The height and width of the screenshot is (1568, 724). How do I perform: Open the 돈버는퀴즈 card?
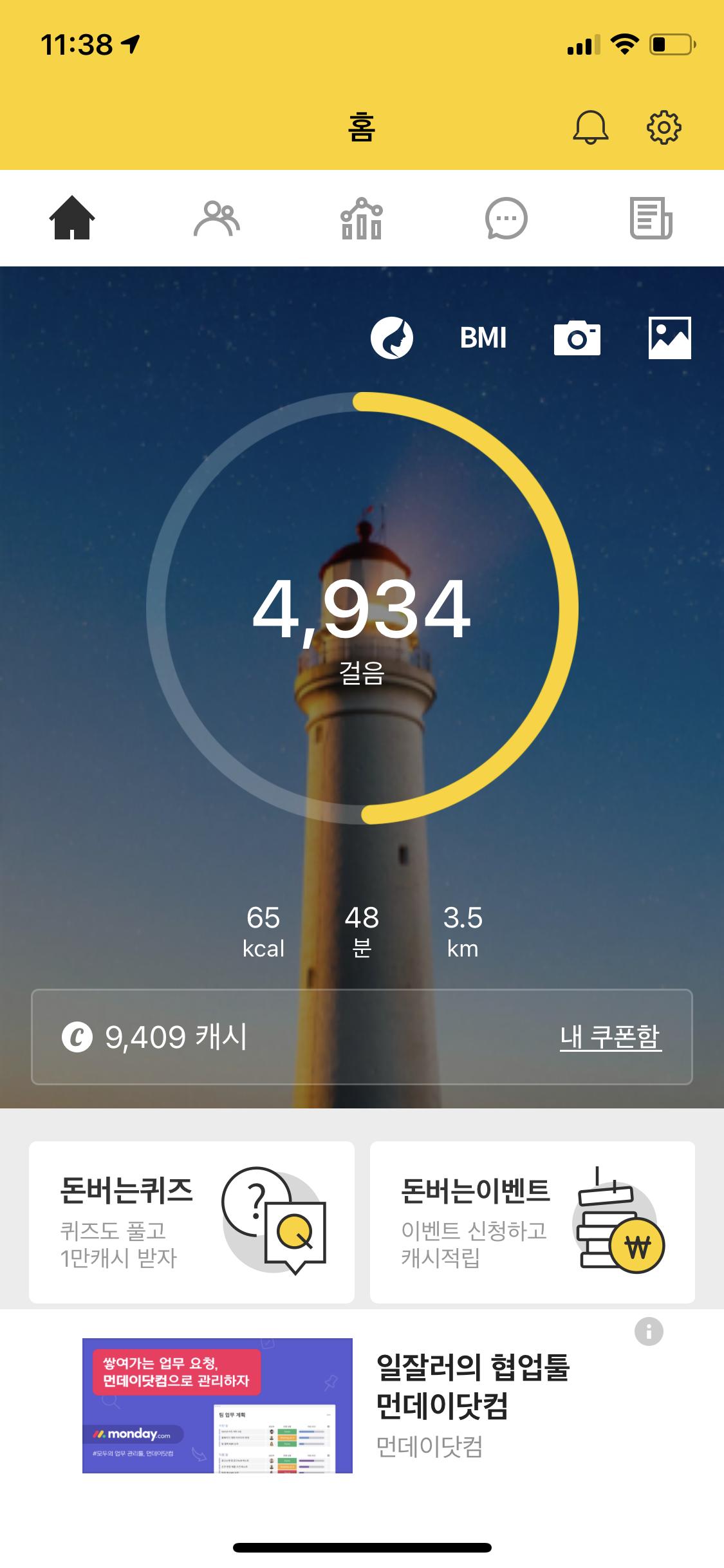192,1222
